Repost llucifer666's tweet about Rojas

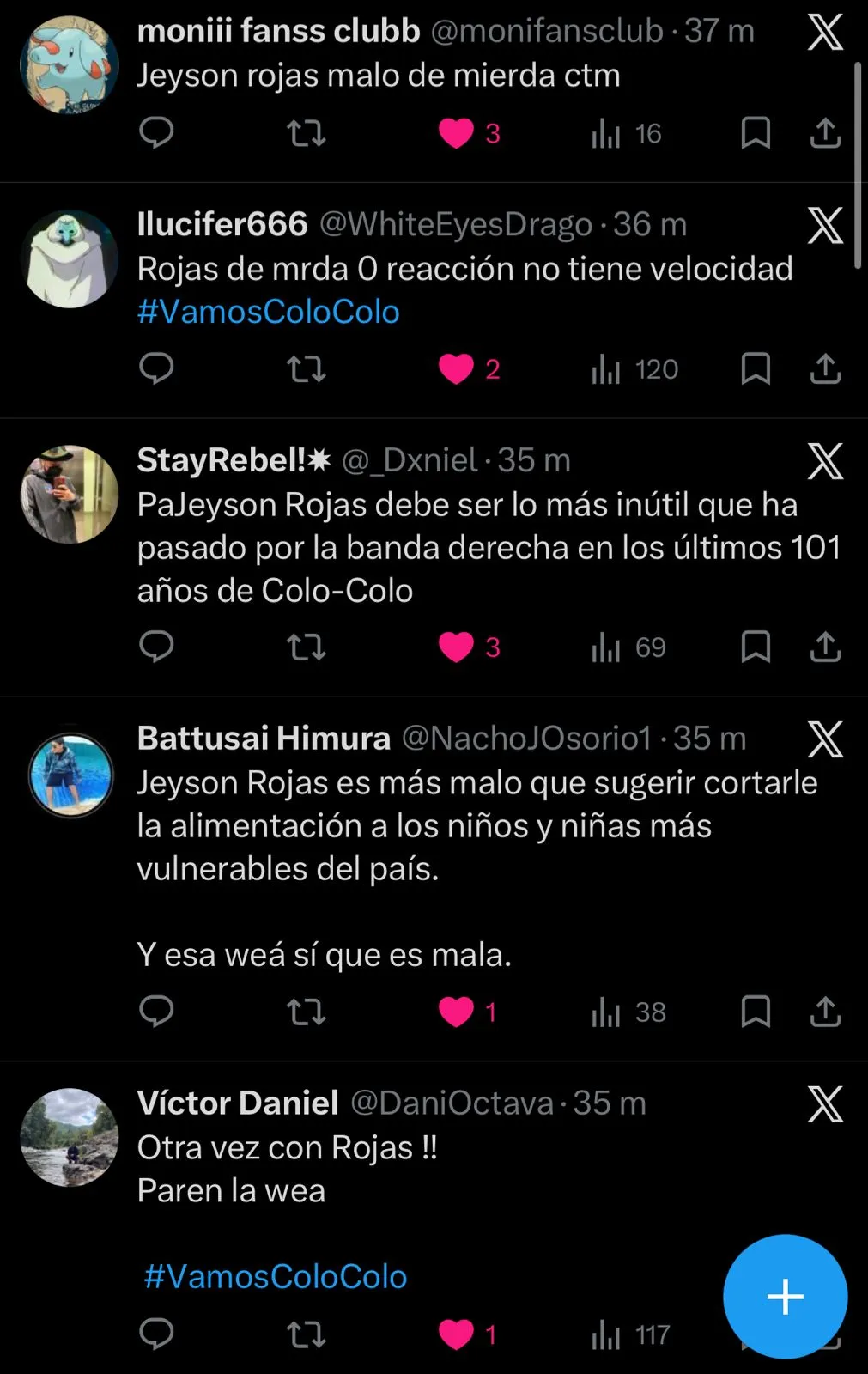tap(306, 369)
